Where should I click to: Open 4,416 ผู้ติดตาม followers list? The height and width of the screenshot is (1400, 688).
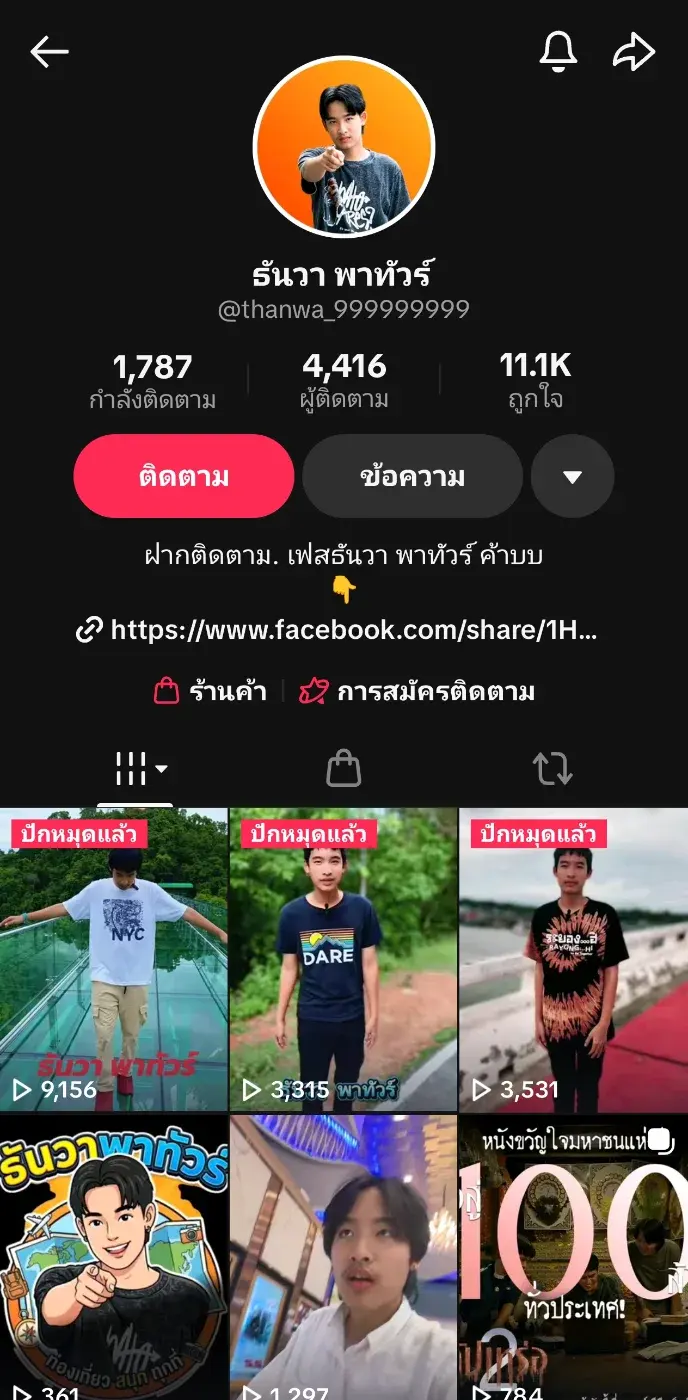tap(345, 381)
